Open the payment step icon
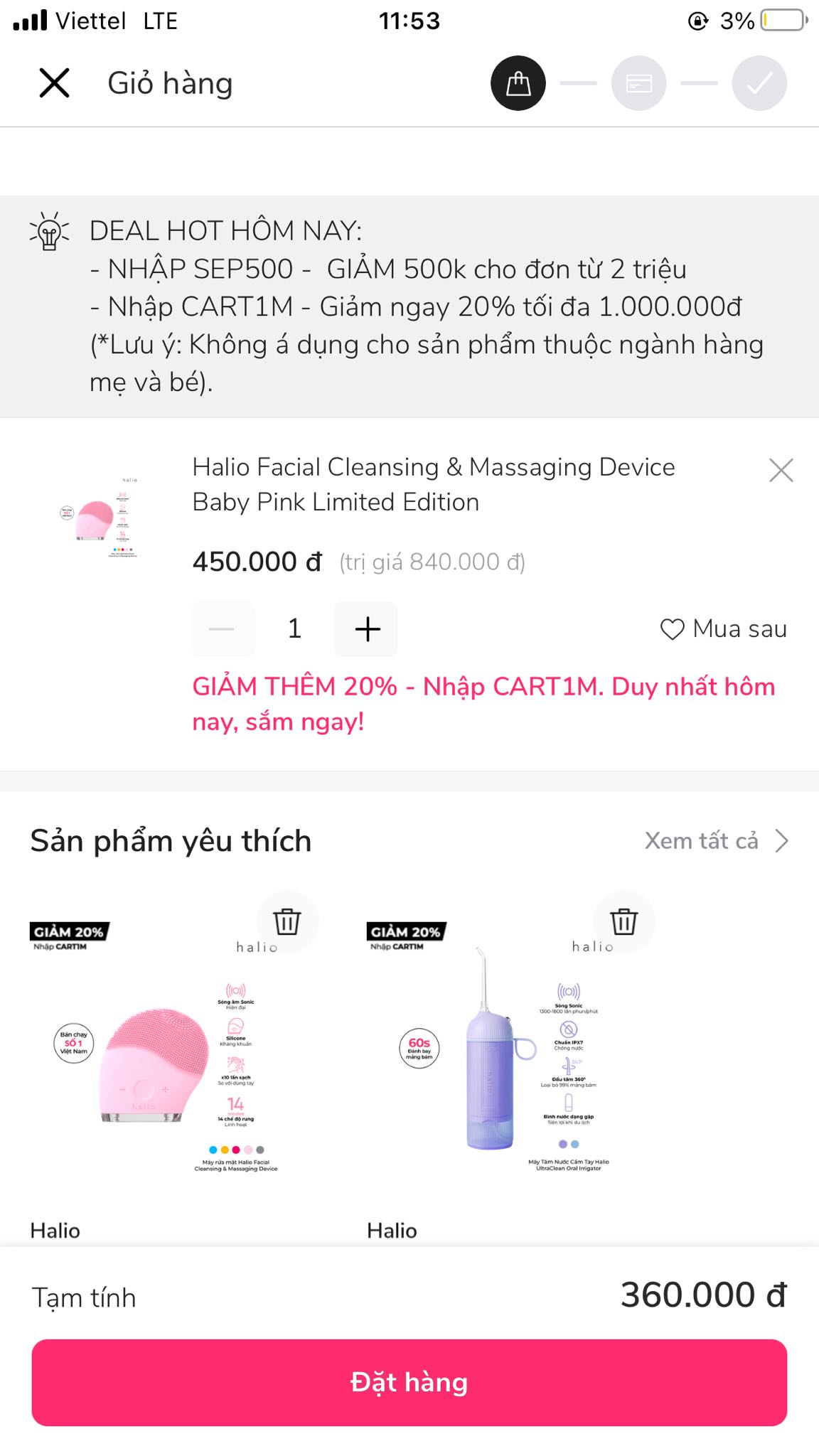The width and height of the screenshot is (819, 1456). pos(638,83)
